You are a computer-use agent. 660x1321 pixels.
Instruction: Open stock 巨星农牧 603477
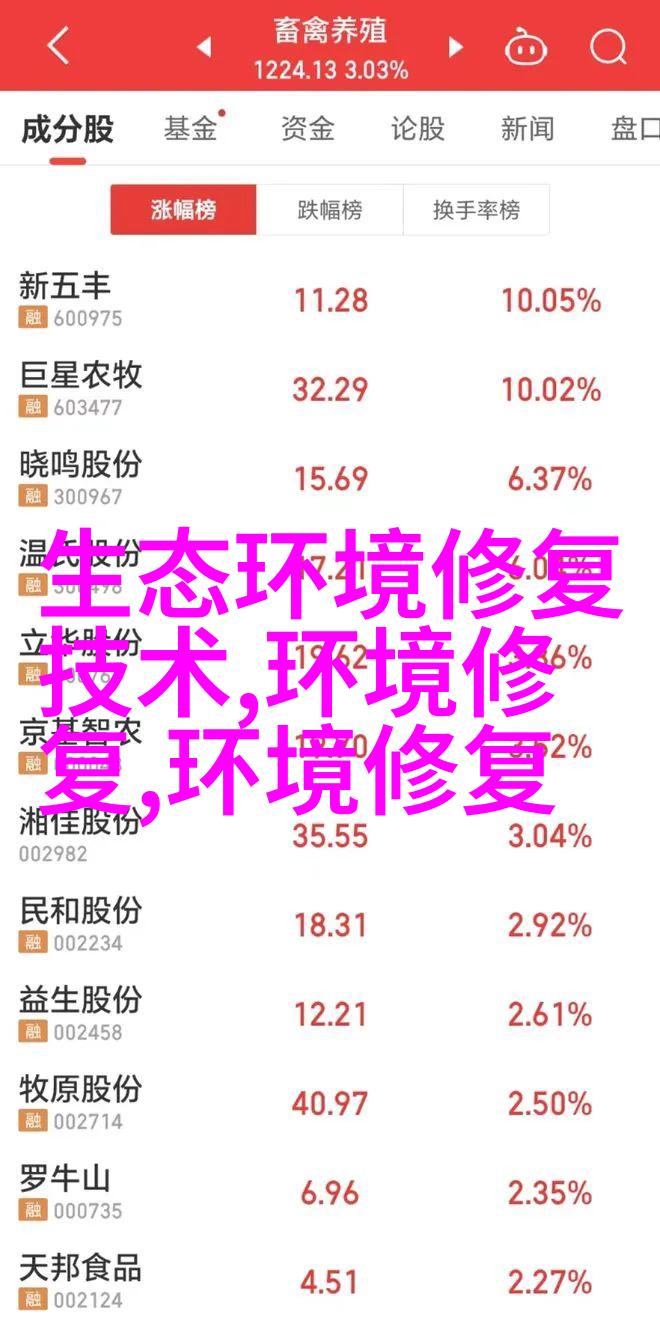pos(330,389)
